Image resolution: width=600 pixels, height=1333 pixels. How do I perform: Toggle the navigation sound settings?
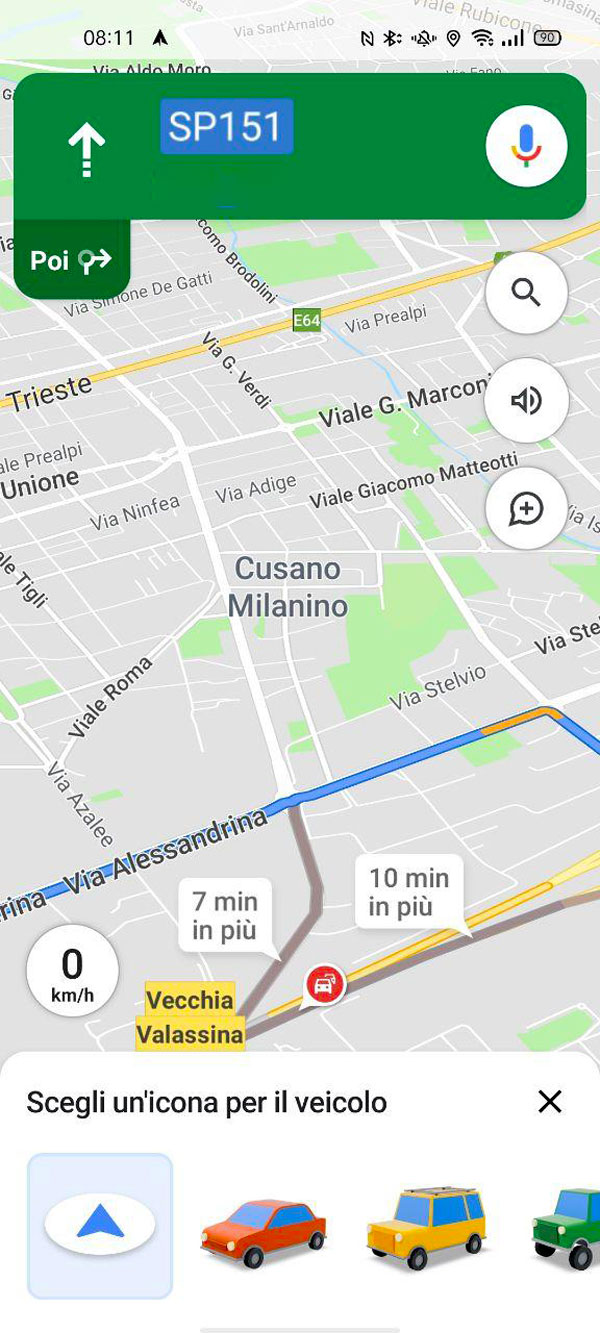[526, 401]
